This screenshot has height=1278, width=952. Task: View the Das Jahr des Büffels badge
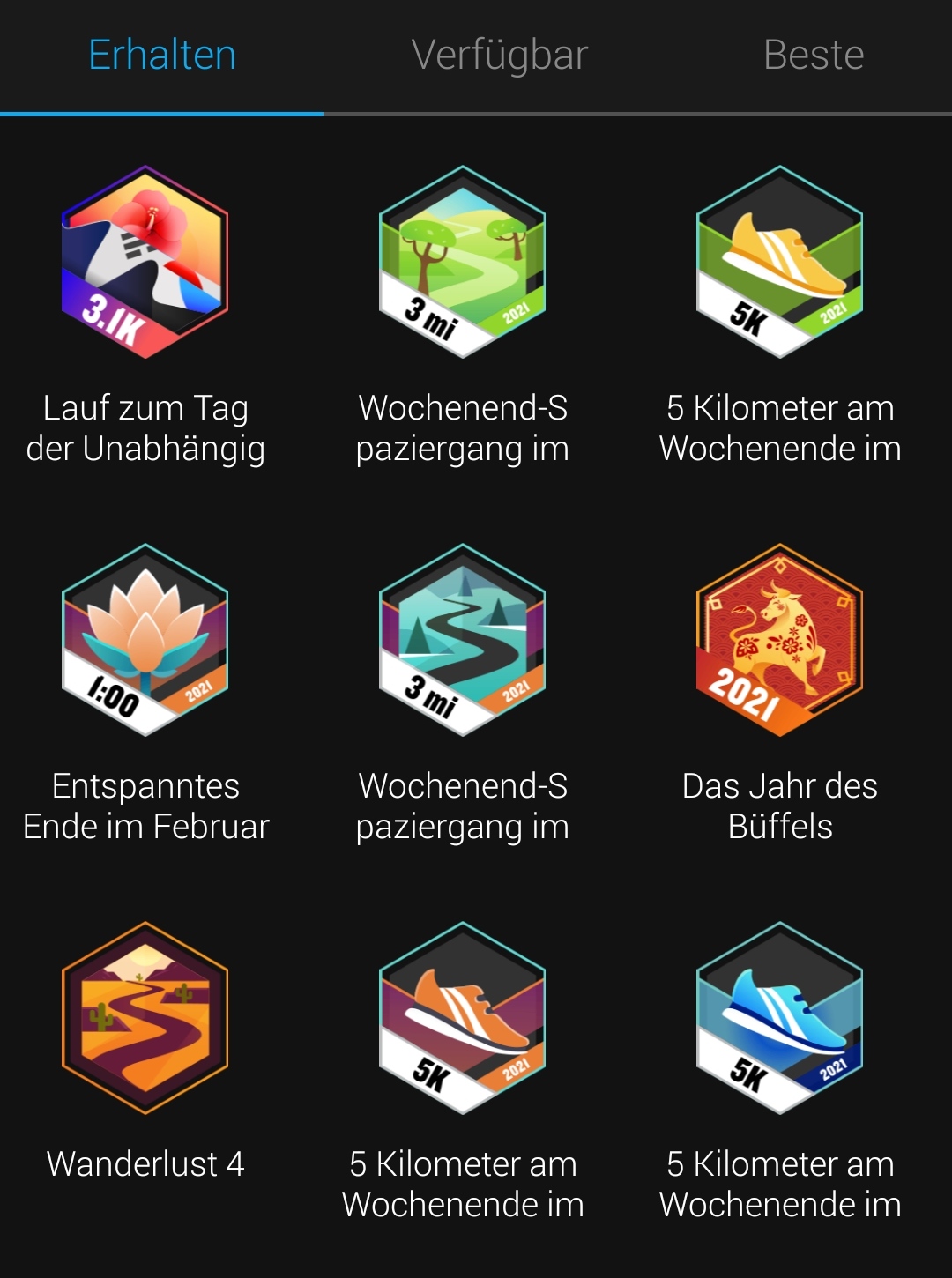779,641
